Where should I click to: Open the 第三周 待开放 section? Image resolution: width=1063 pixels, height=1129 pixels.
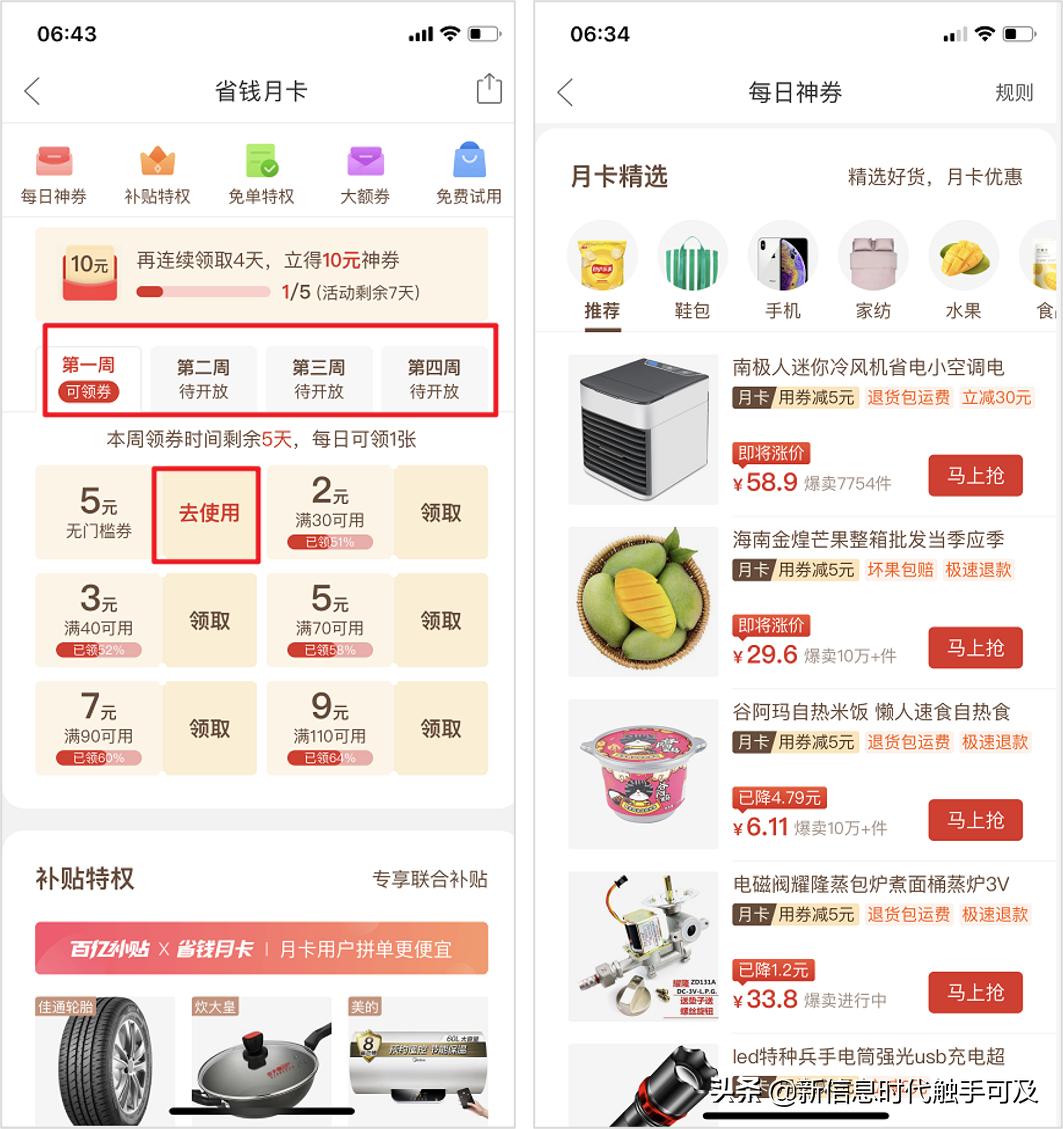click(322, 376)
